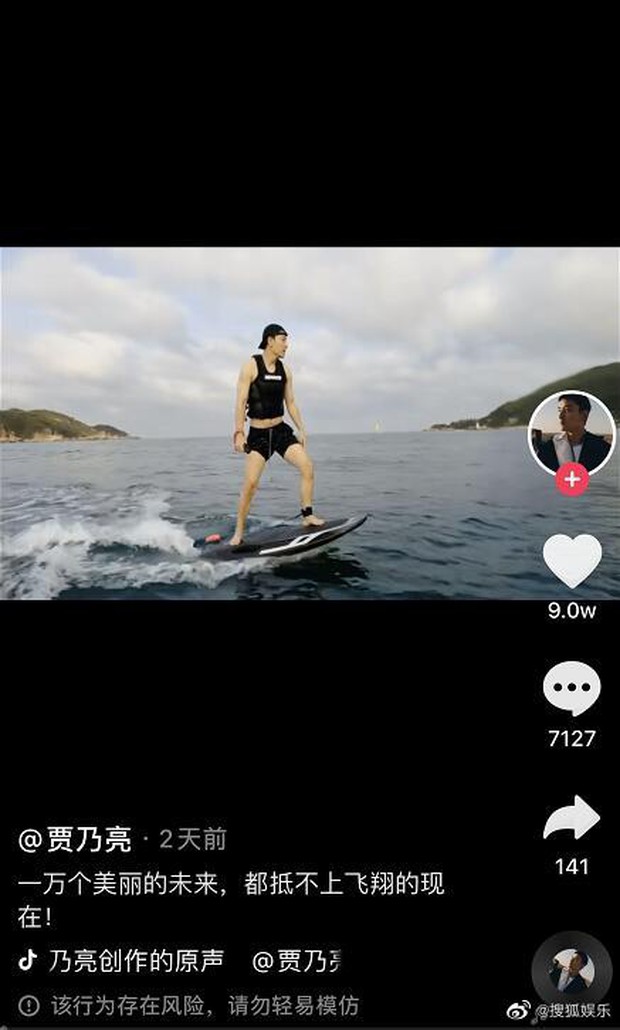Open the spinning music disc
Viewport: 620px width, 1030px height.
click(572, 972)
